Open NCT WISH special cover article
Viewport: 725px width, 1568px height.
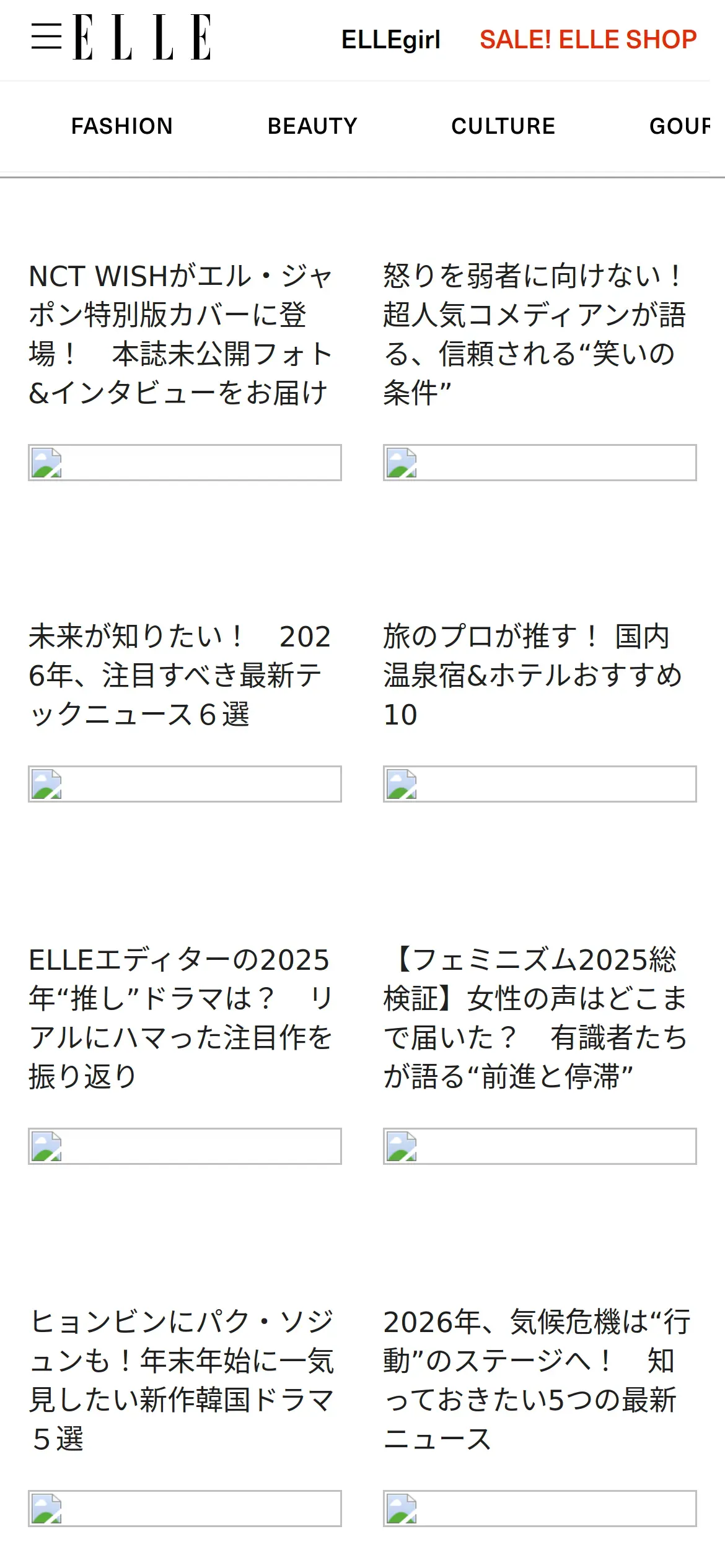(x=182, y=334)
